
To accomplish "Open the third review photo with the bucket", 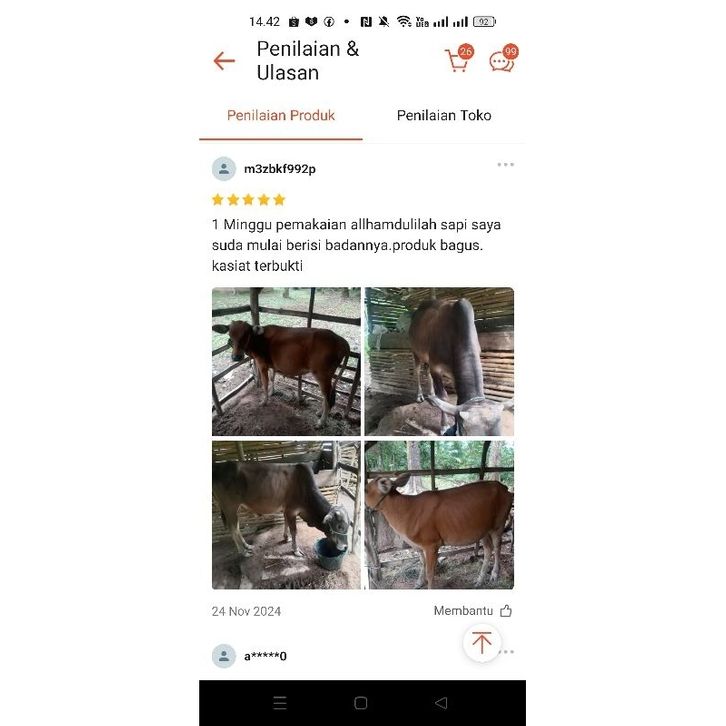I will tap(286, 515).
